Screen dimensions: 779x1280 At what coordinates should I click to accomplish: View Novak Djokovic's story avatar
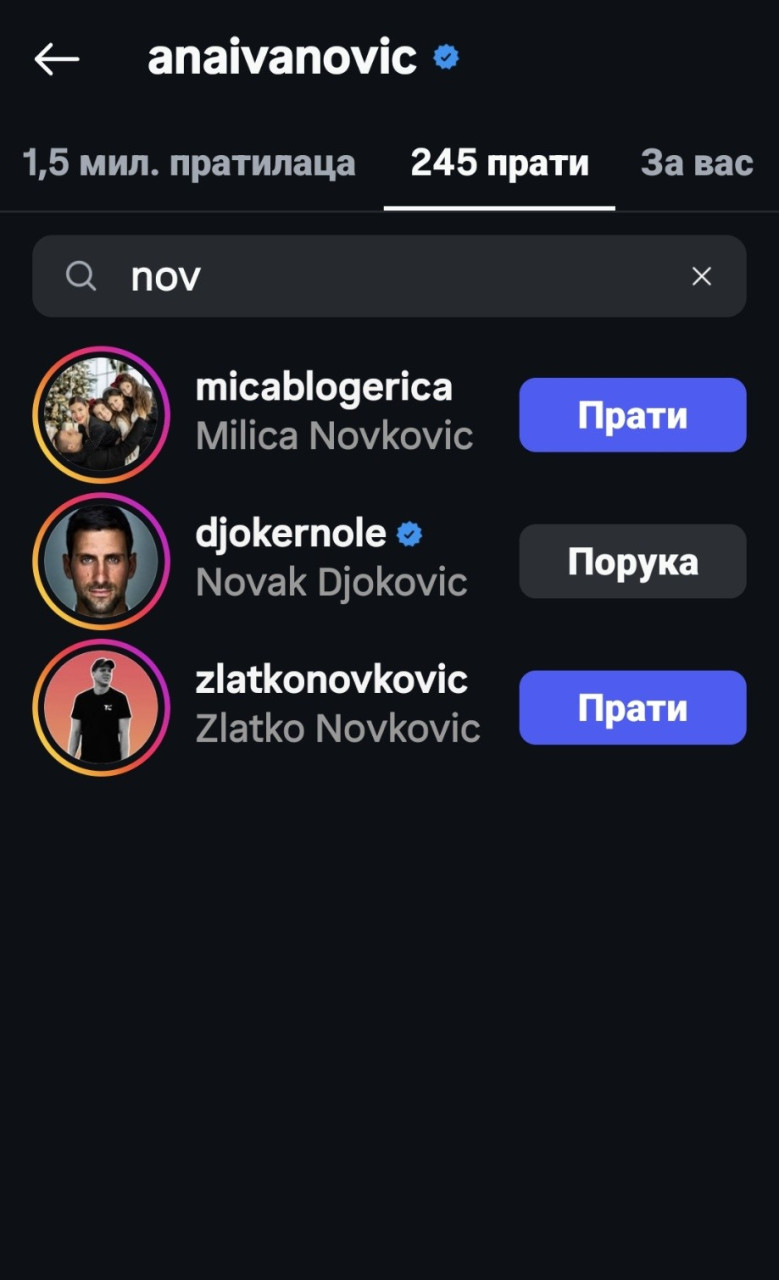pyautogui.click(x=101, y=562)
